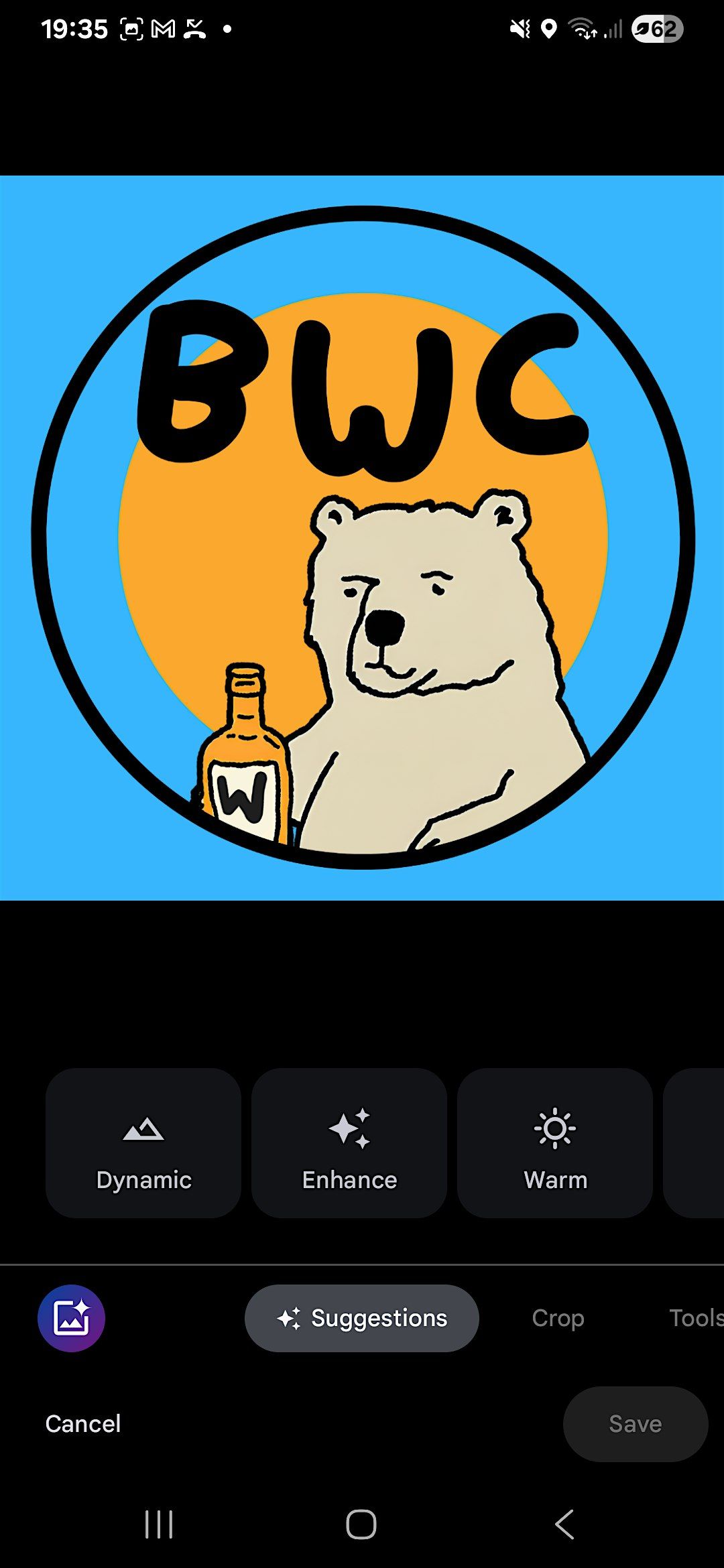Apply the Enhance suggestion
The image size is (724, 1568).
(x=349, y=1143)
